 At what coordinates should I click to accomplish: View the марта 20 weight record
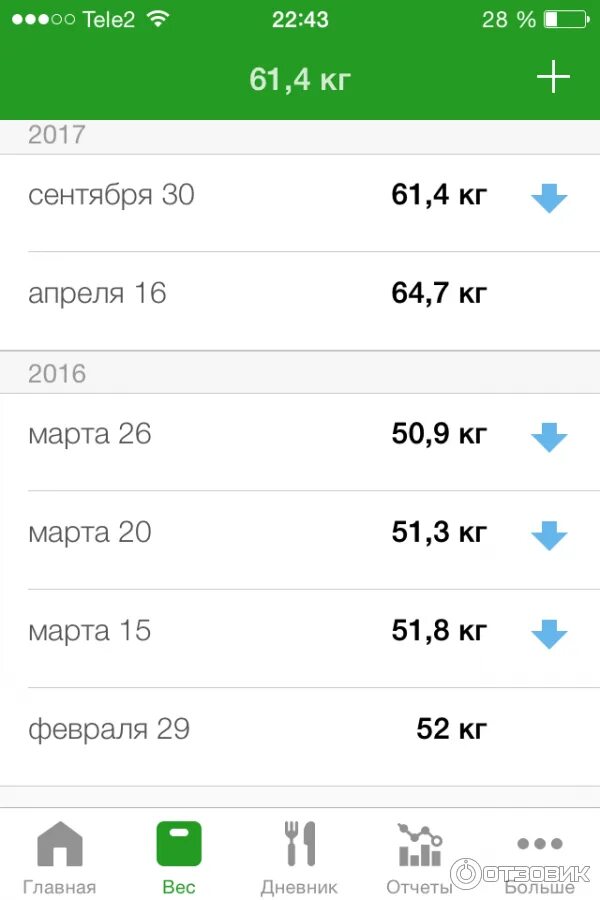[300, 533]
